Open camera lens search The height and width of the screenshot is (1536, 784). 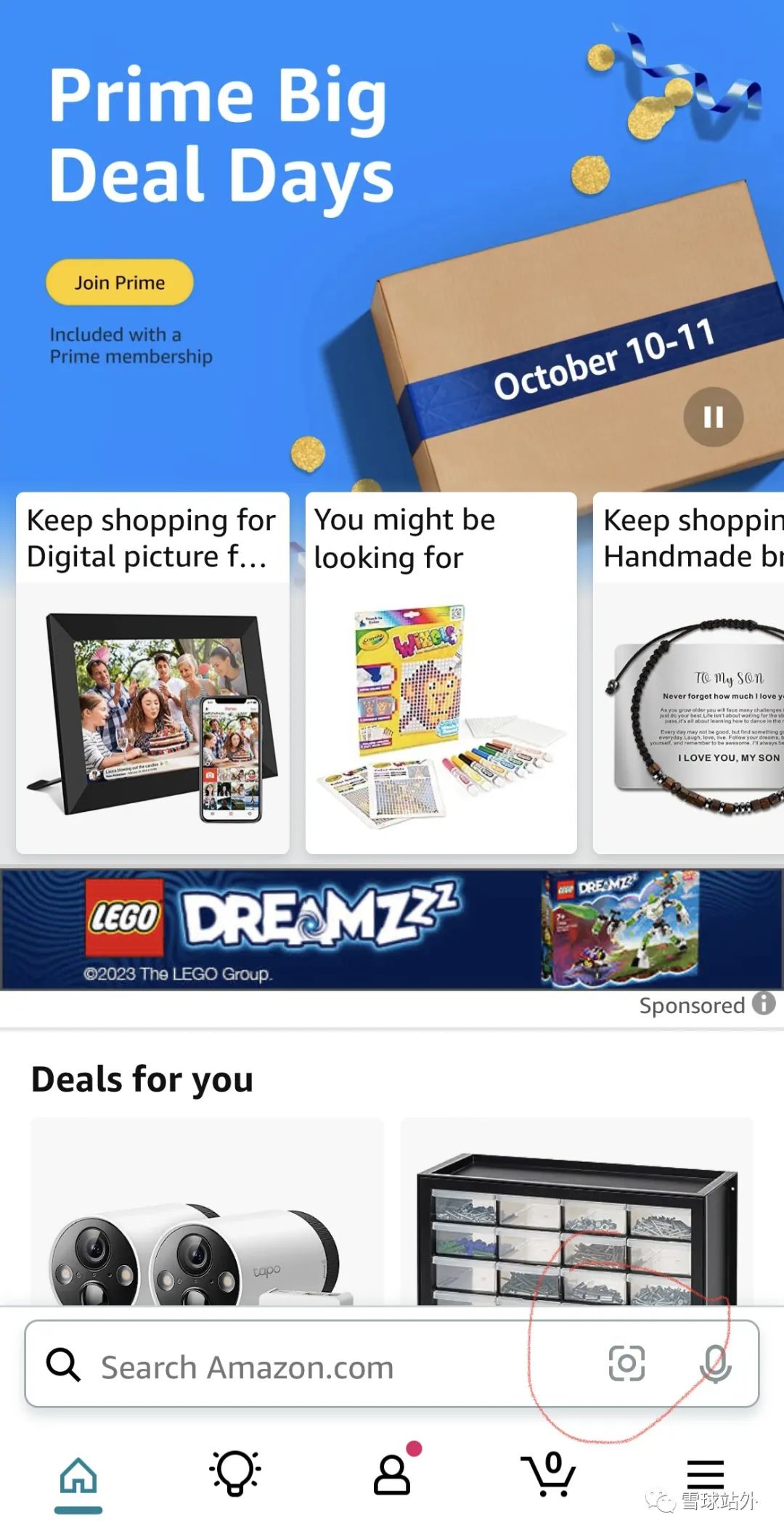[626, 1363]
